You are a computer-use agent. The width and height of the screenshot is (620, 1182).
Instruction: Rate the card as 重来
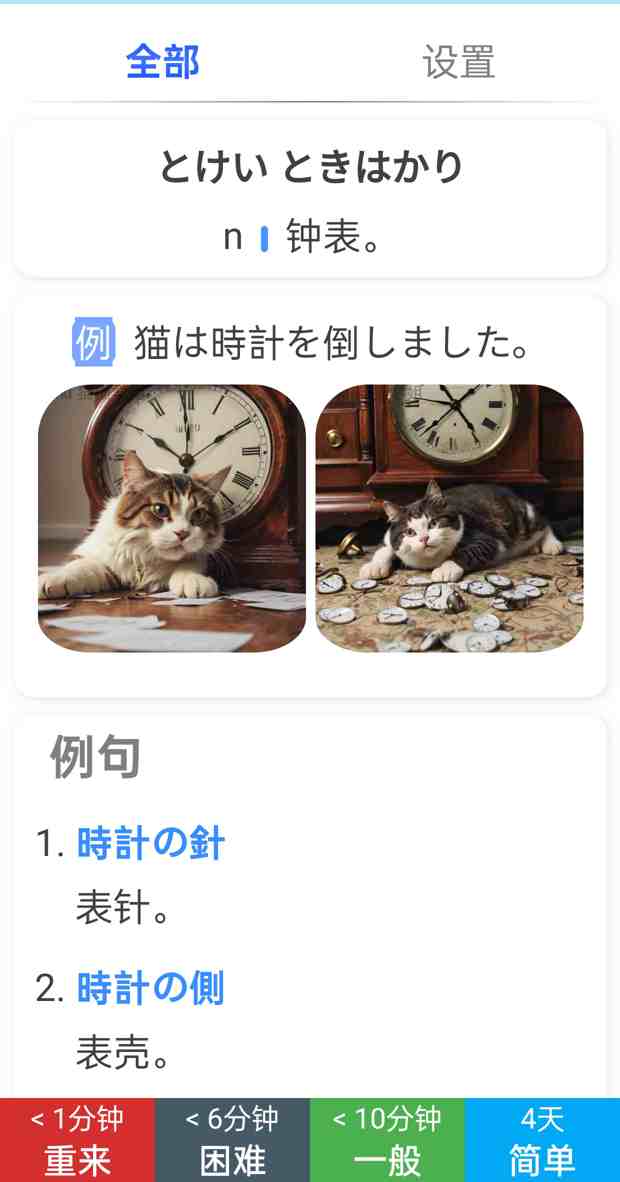tap(77, 1140)
